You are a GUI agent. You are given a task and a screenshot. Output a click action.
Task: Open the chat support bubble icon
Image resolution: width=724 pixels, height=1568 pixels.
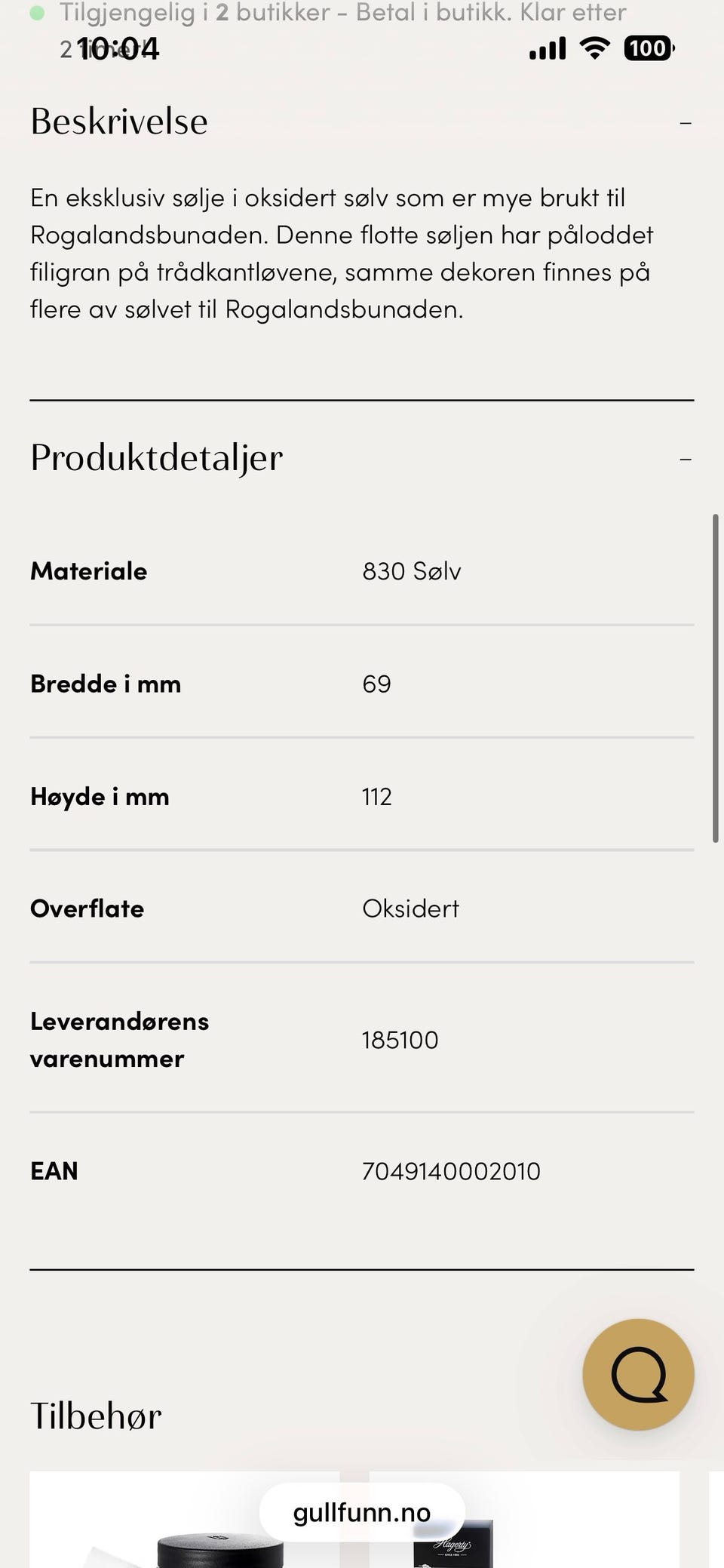[637, 1375]
